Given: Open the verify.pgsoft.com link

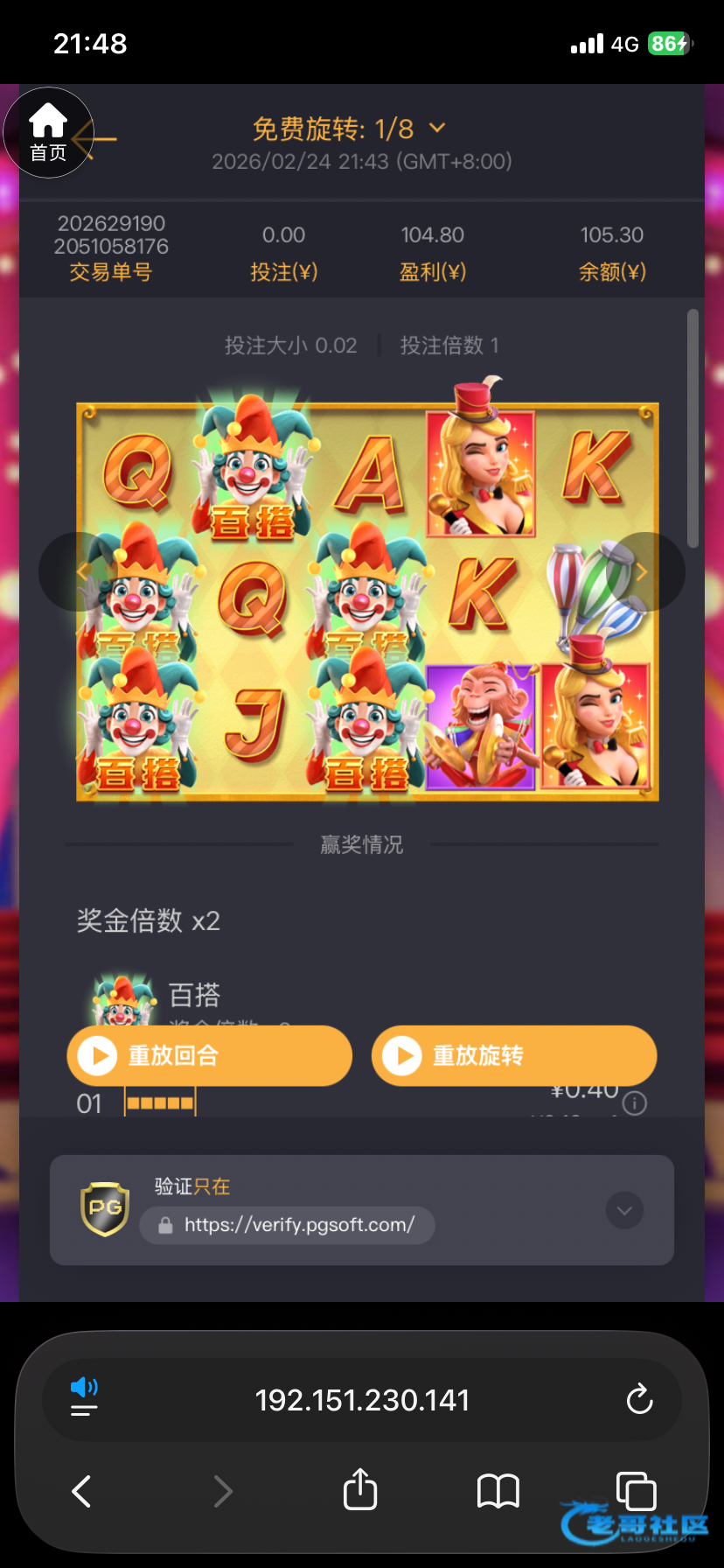Looking at the screenshot, I should click(x=288, y=1225).
